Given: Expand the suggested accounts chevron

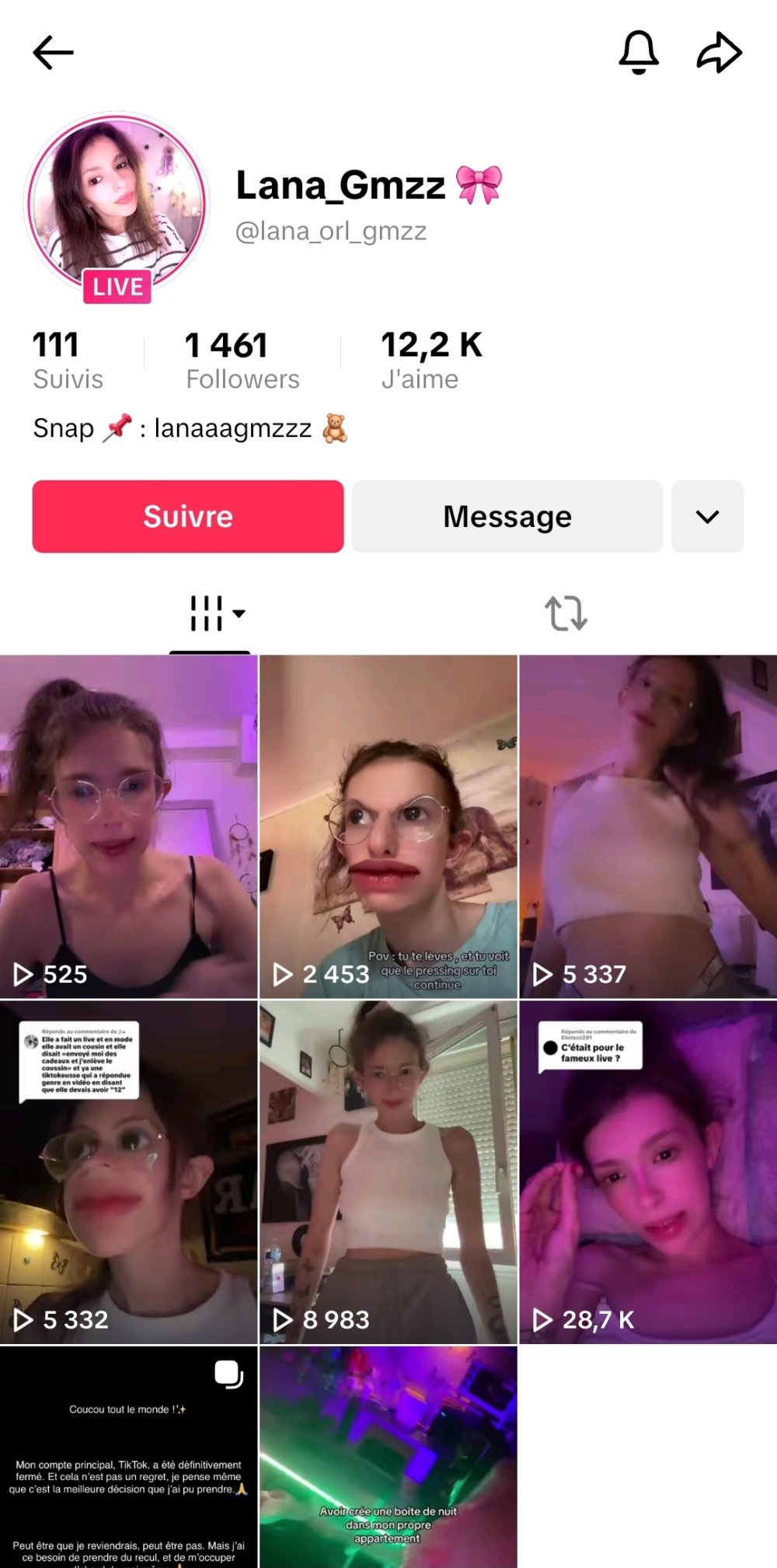Looking at the screenshot, I should tap(707, 516).
